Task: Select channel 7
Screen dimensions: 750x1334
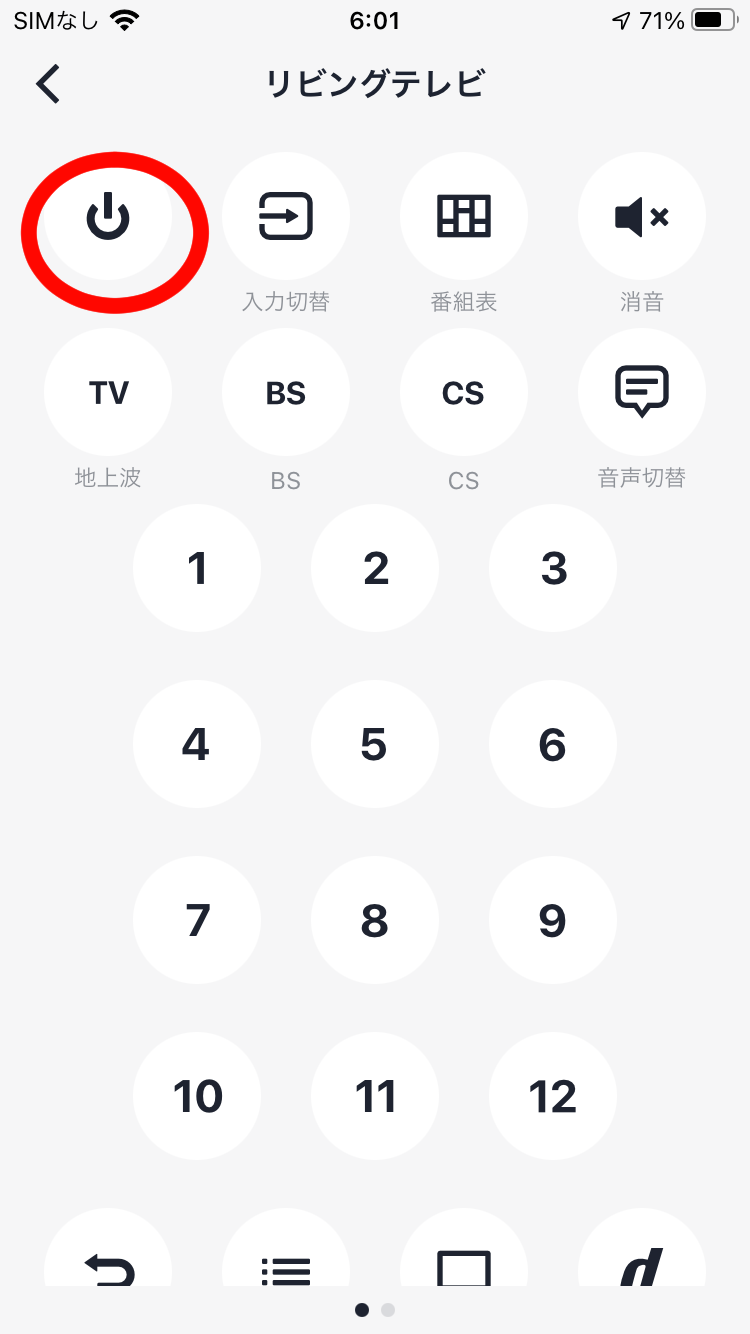Action: (x=197, y=921)
